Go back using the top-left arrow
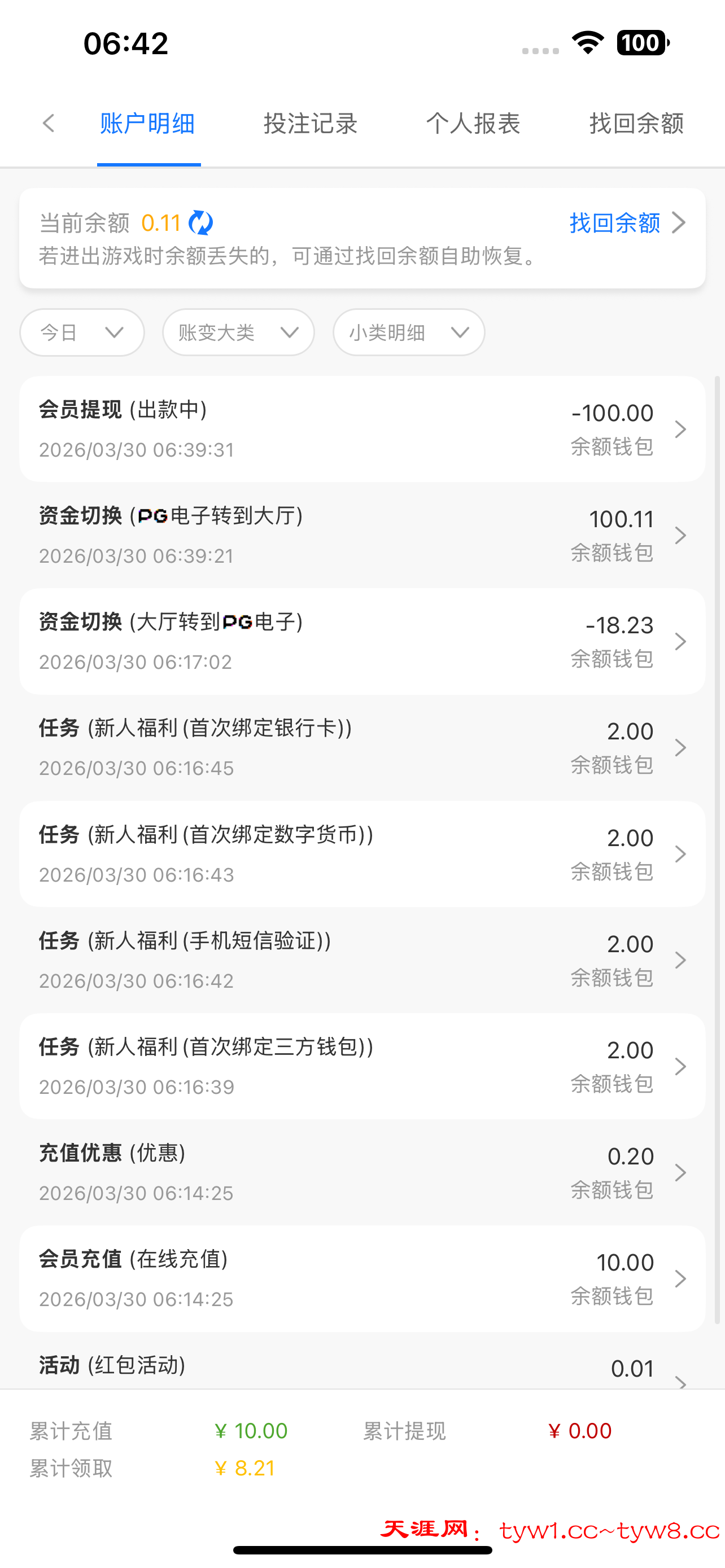The image size is (725, 1568). click(x=49, y=124)
